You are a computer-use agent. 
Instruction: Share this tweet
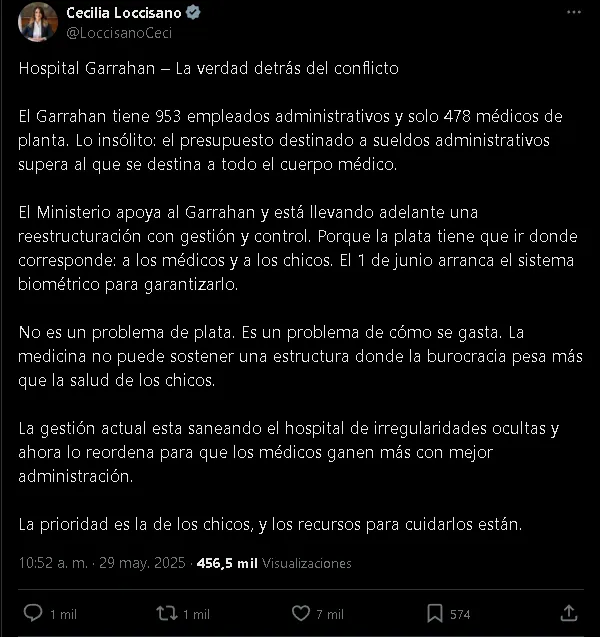coord(568,612)
